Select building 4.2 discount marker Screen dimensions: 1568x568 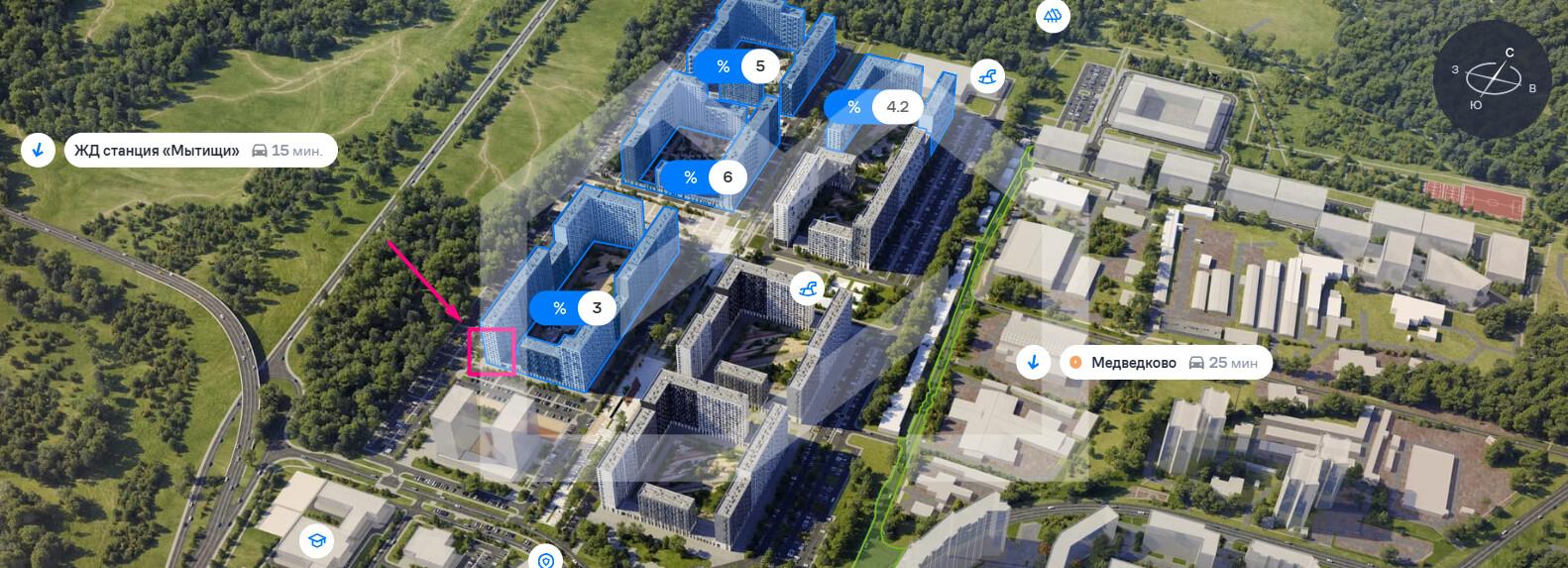point(874,106)
